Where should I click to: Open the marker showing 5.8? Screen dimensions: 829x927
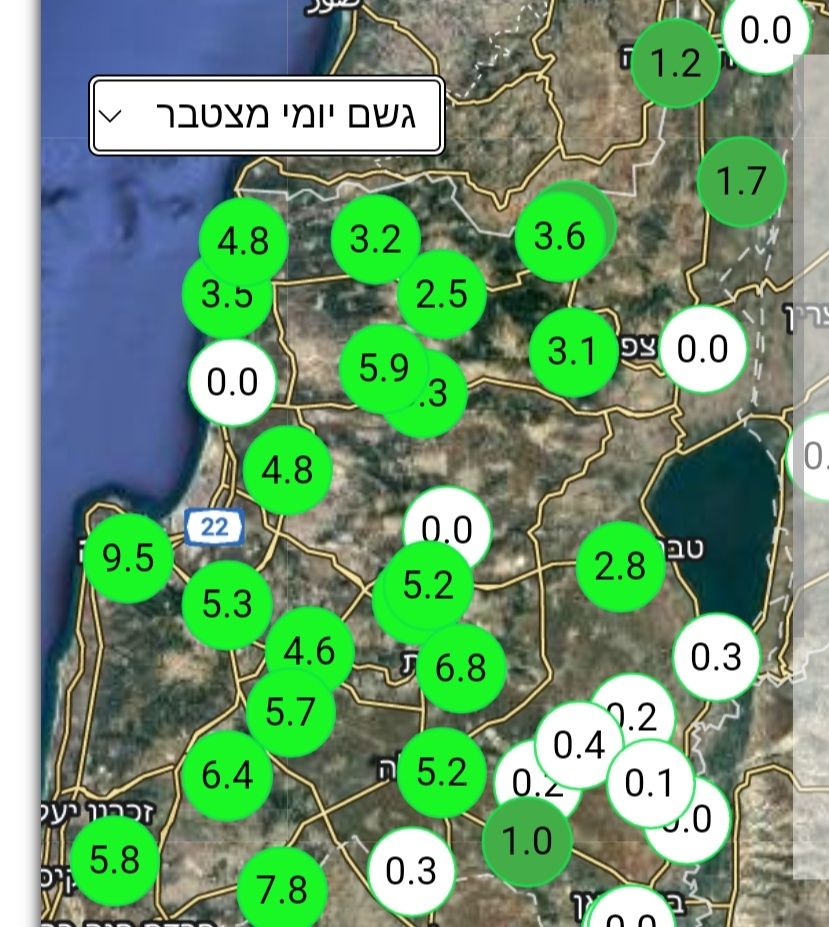tap(114, 859)
